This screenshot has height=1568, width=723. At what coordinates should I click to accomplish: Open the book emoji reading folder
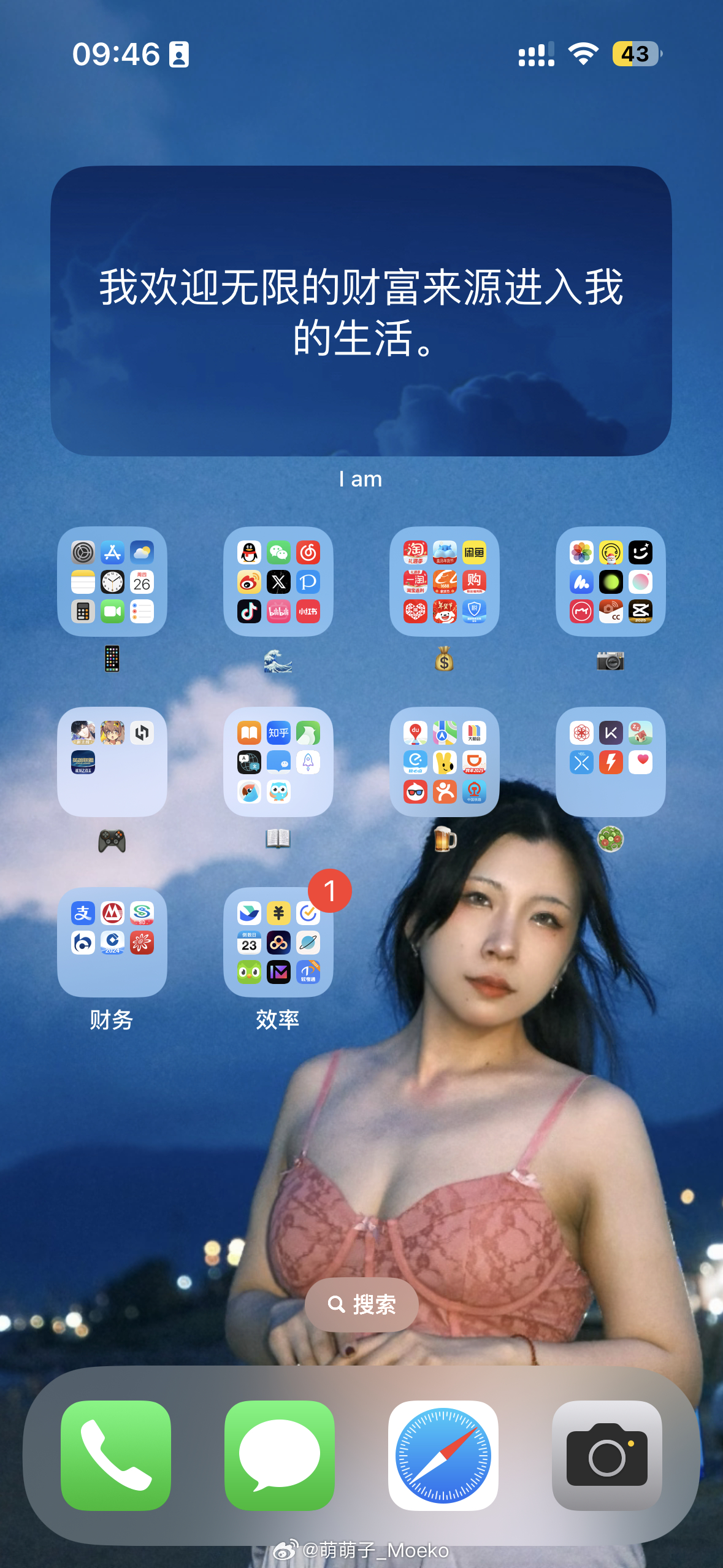point(278,762)
